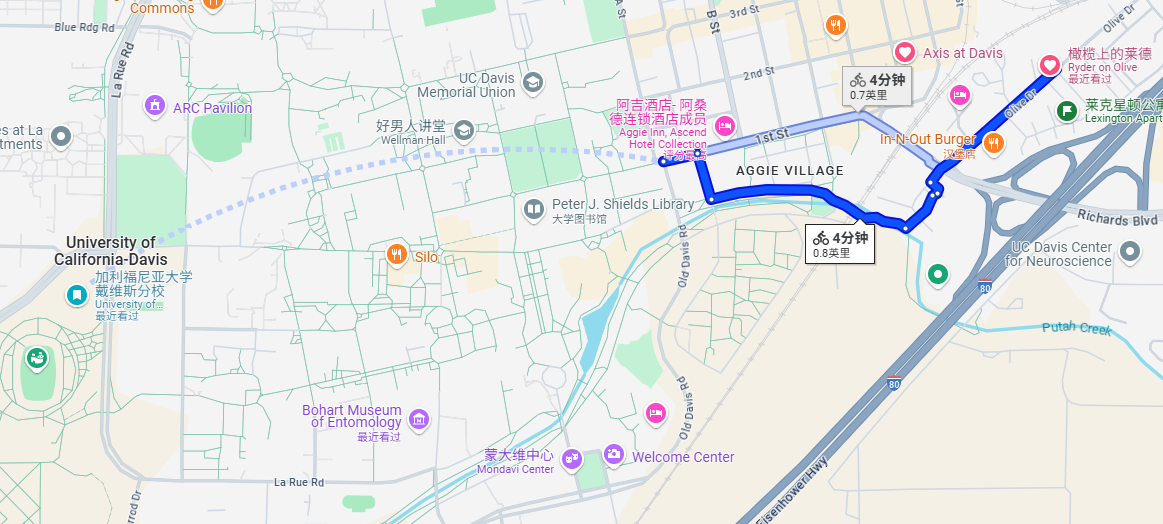
Task: Open Peter J. Shields Library marker
Action: coord(534,208)
